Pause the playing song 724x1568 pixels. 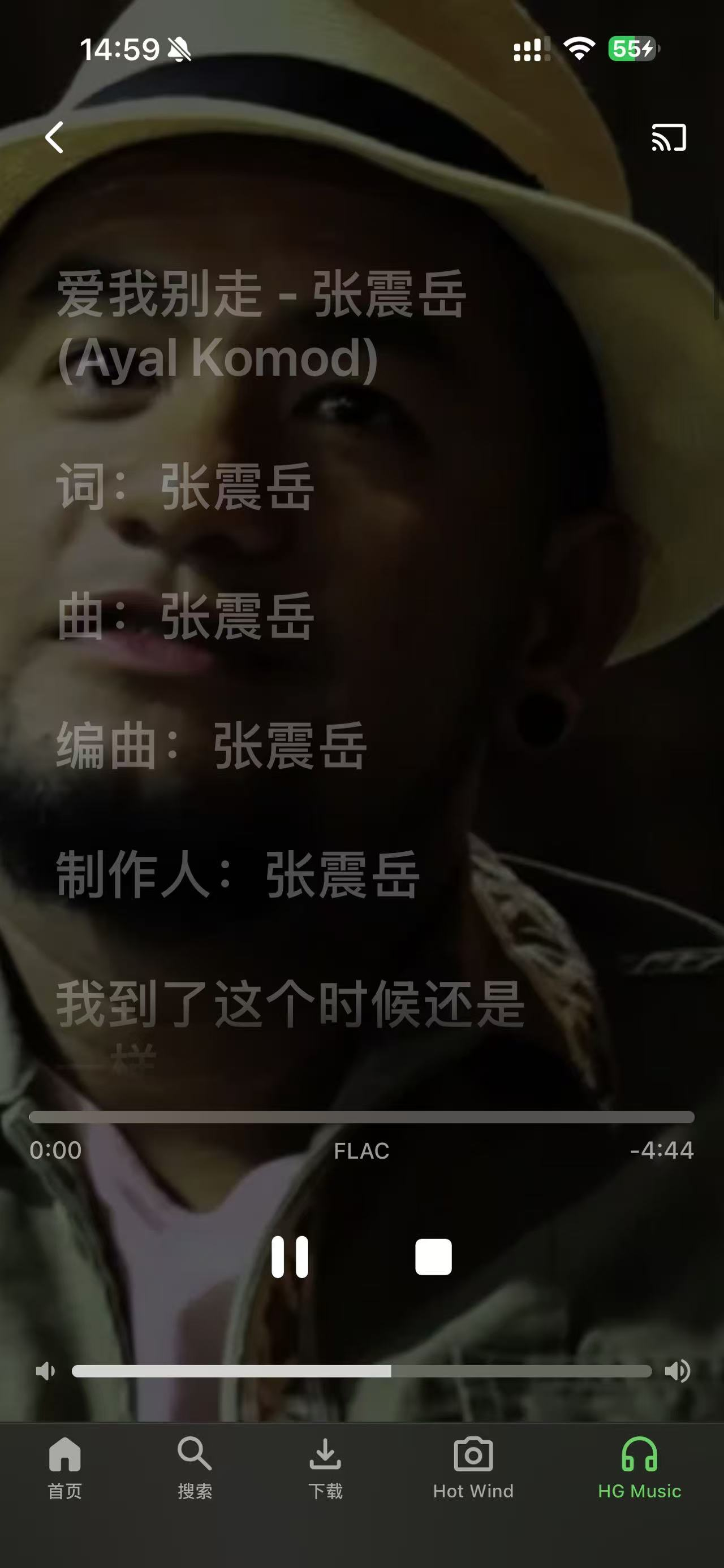[290, 1257]
